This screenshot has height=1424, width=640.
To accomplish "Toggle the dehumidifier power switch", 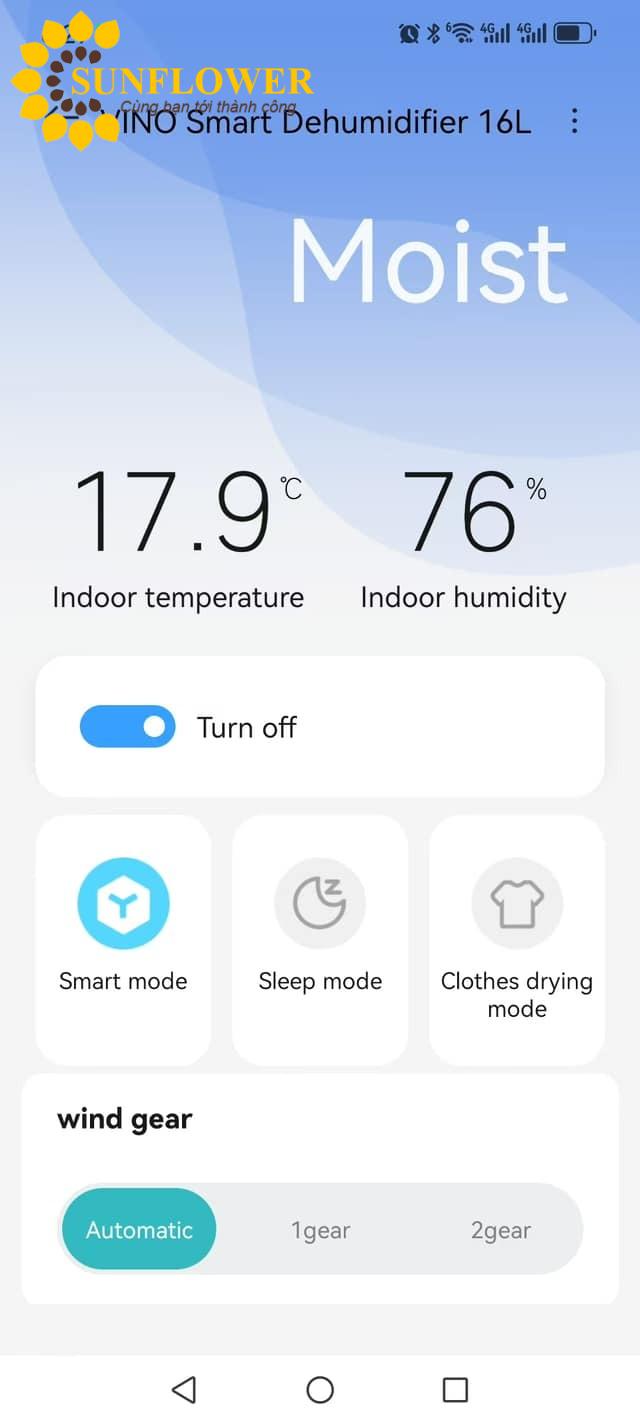I will pyautogui.click(x=128, y=727).
